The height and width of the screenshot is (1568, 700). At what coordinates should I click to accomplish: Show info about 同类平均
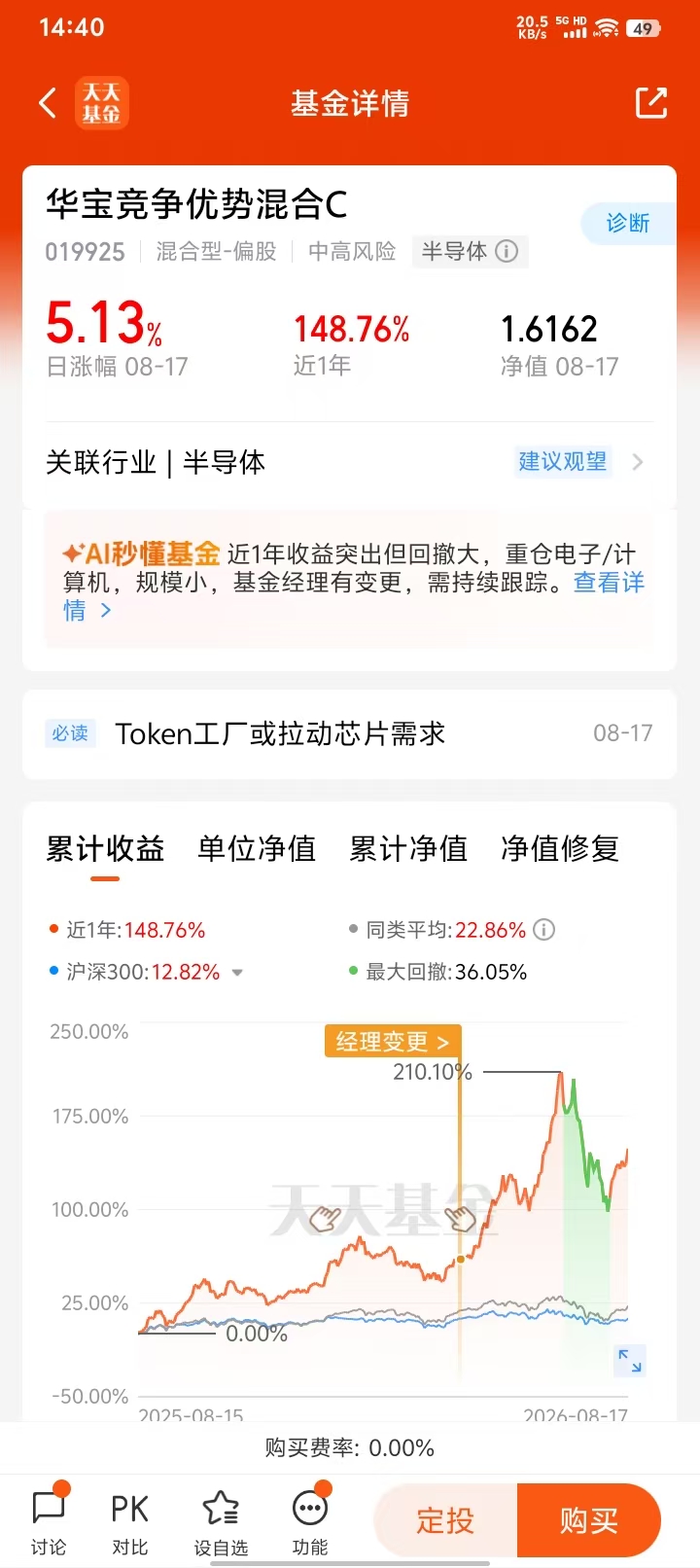click(x=544, y=930)
